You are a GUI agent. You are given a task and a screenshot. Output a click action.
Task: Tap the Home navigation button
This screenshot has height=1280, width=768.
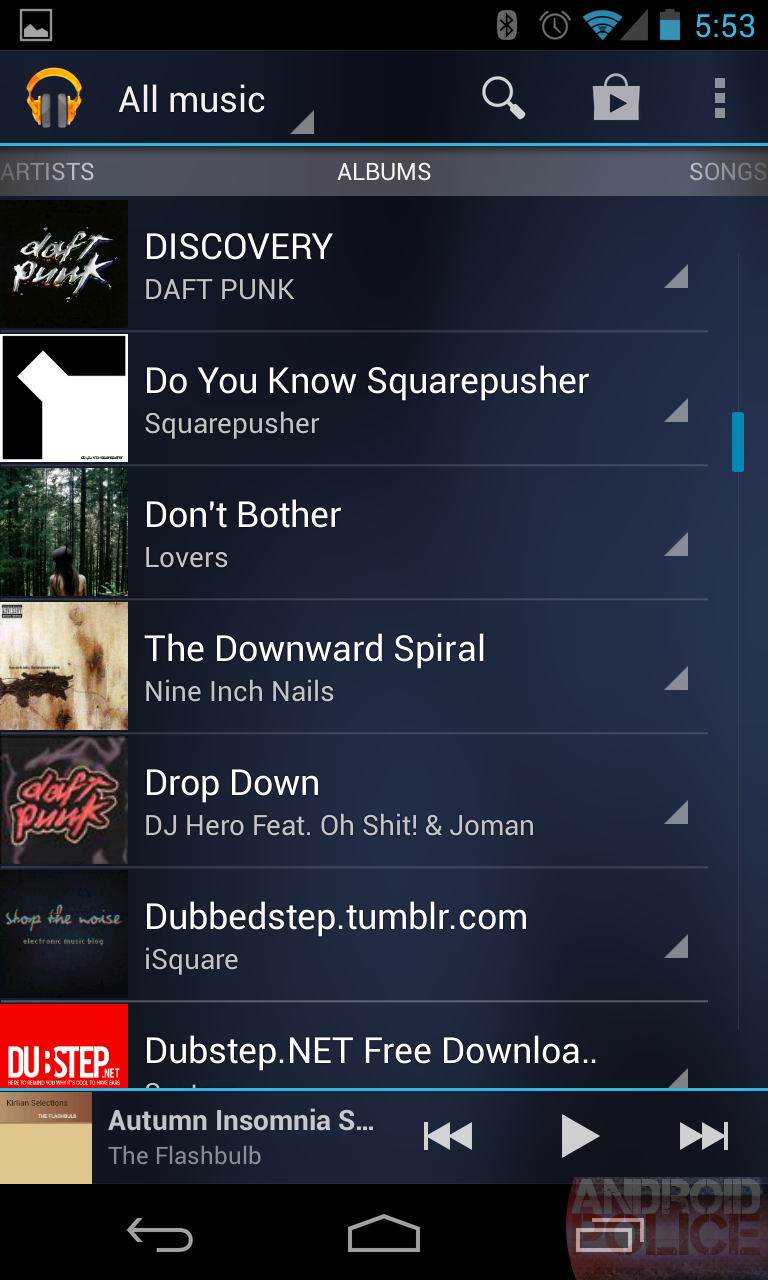point(383,1236)
